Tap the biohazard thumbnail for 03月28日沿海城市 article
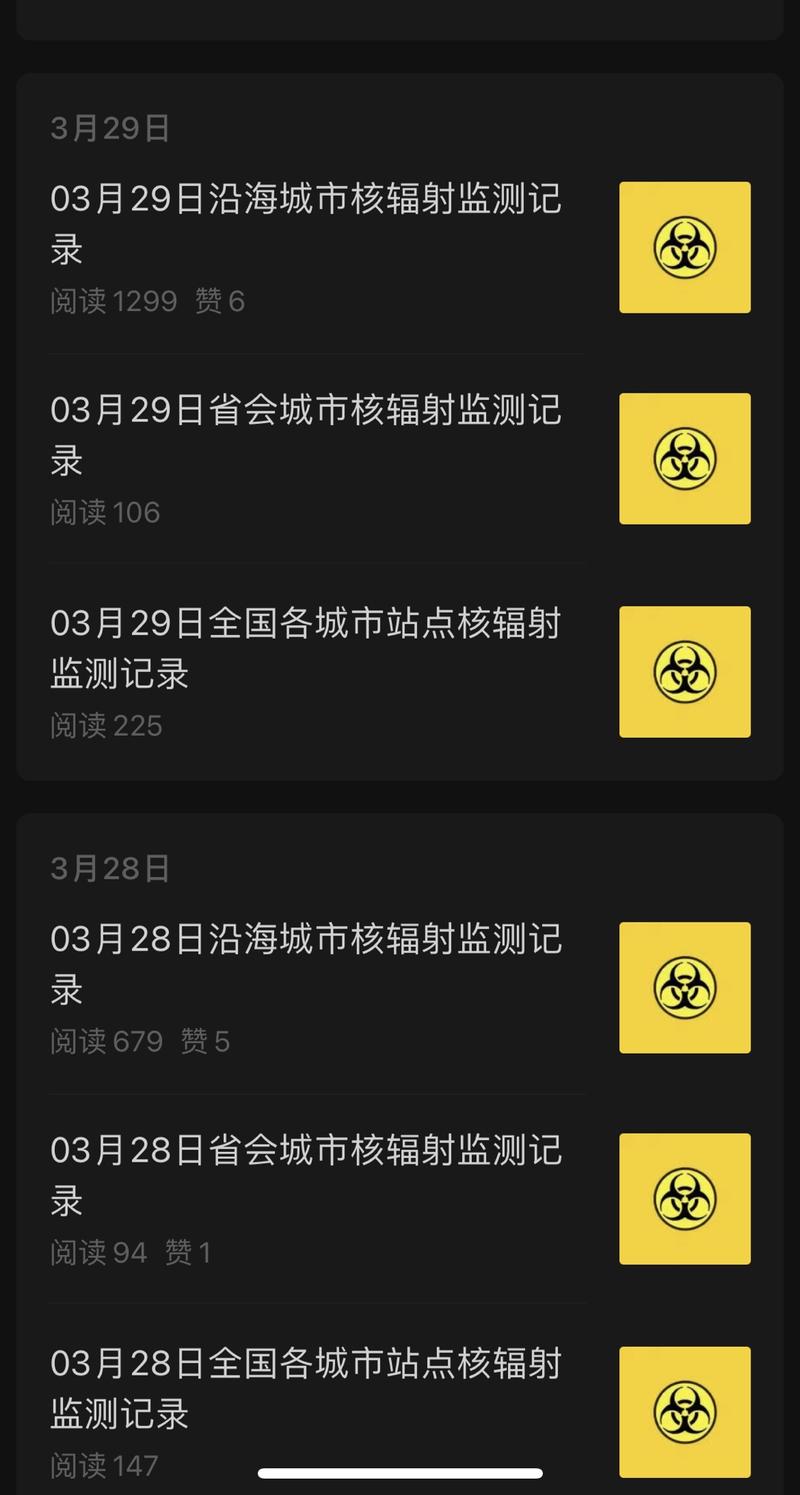The width and height of the screenshot is (800, 1495). coord(684,987)
